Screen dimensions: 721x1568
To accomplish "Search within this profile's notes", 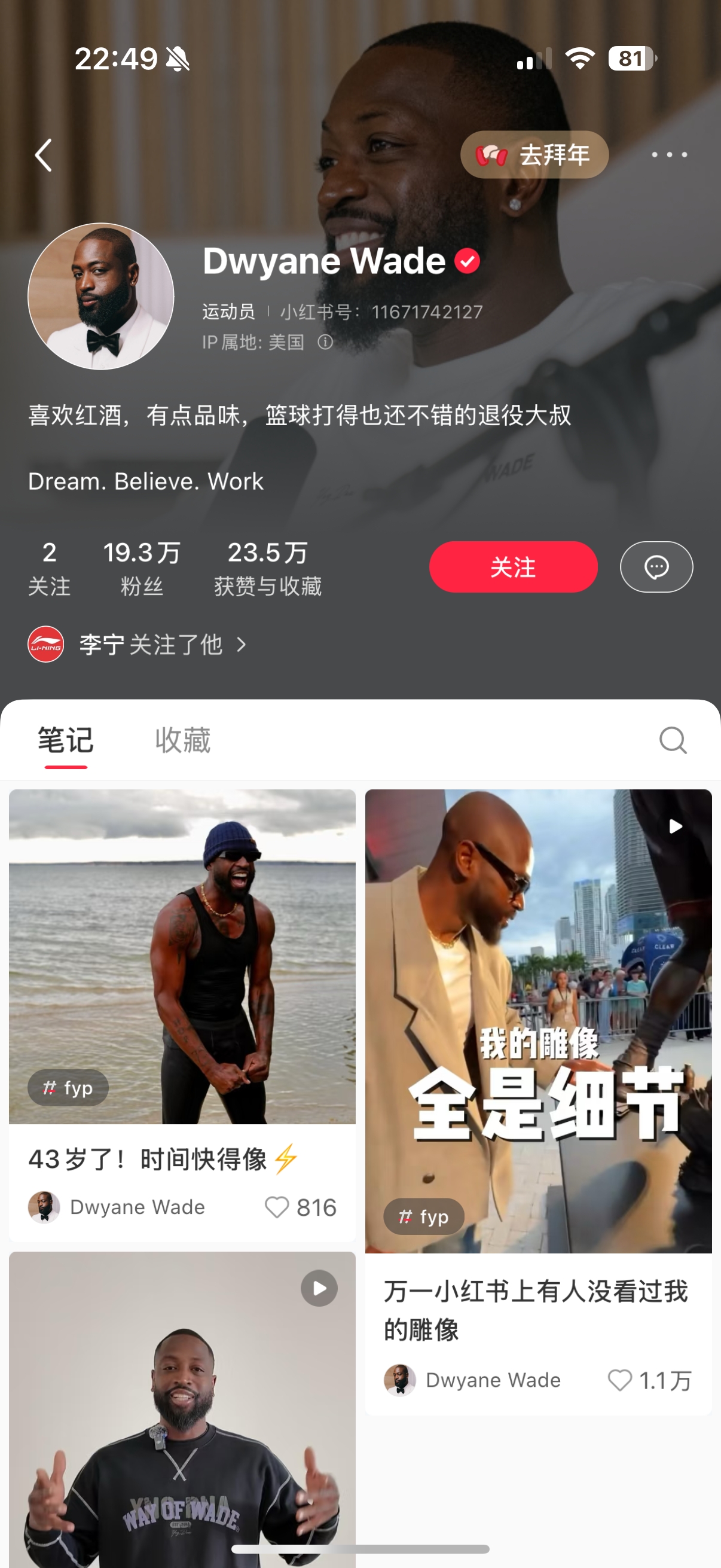I will 673,740.
